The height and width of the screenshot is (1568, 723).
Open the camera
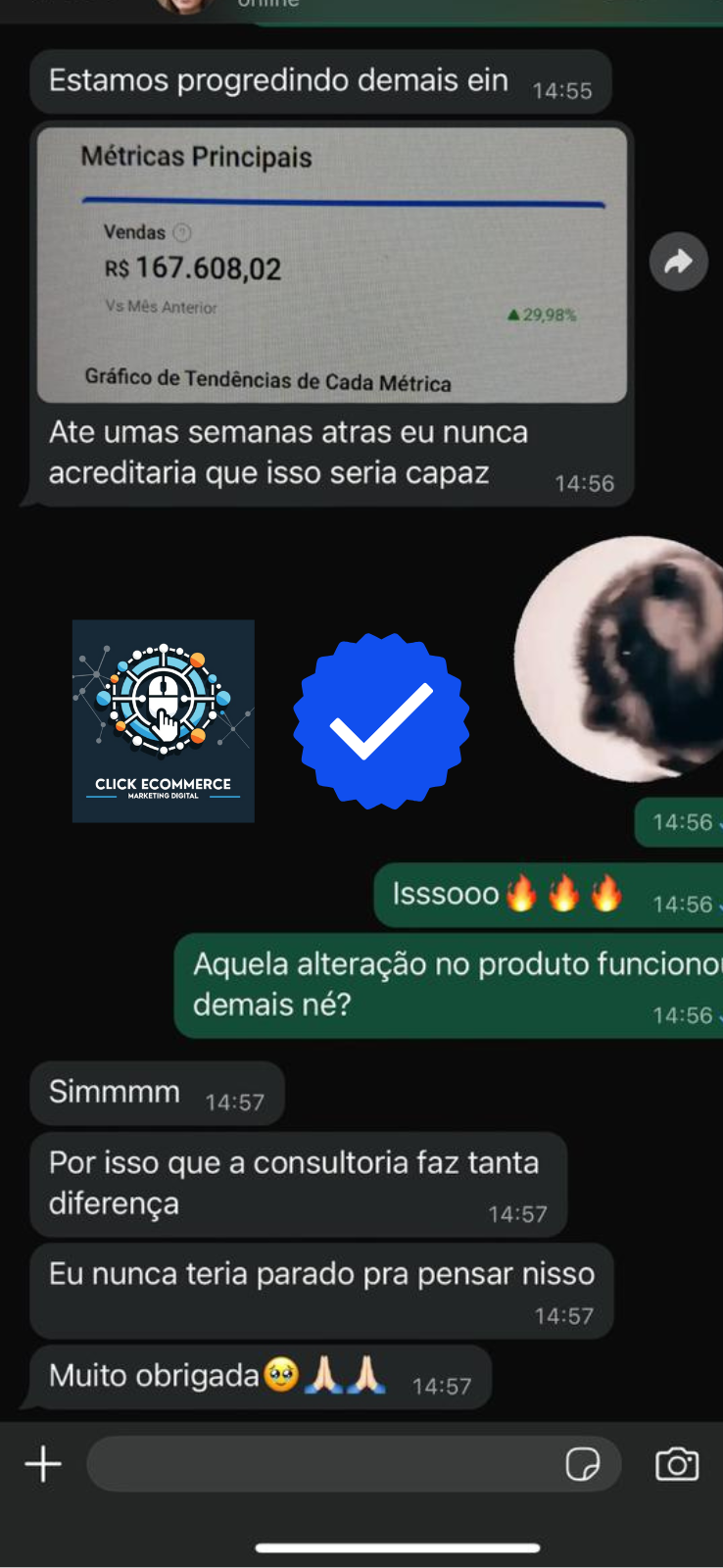click(676, 1464)
